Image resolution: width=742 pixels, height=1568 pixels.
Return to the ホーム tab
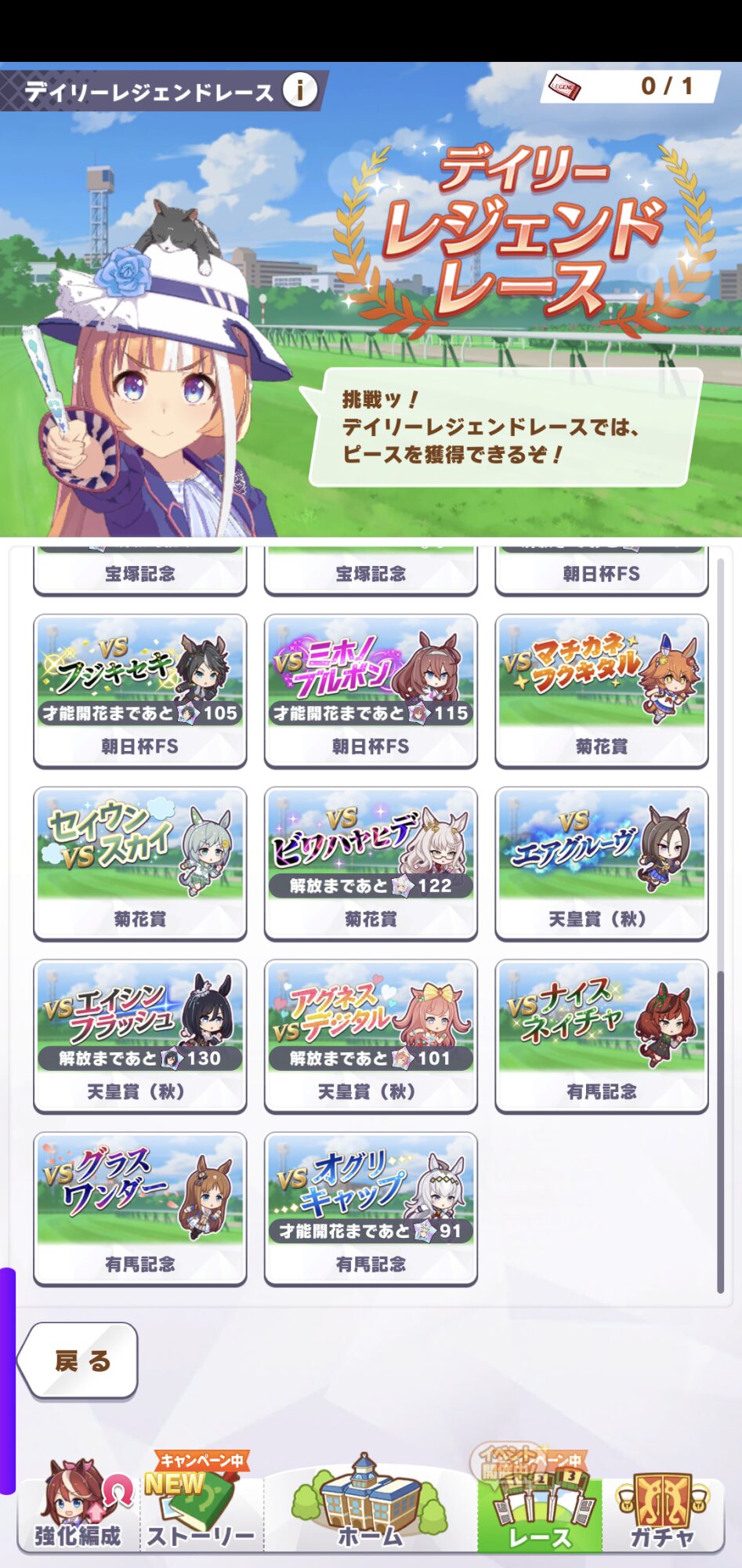[370, 1505]
